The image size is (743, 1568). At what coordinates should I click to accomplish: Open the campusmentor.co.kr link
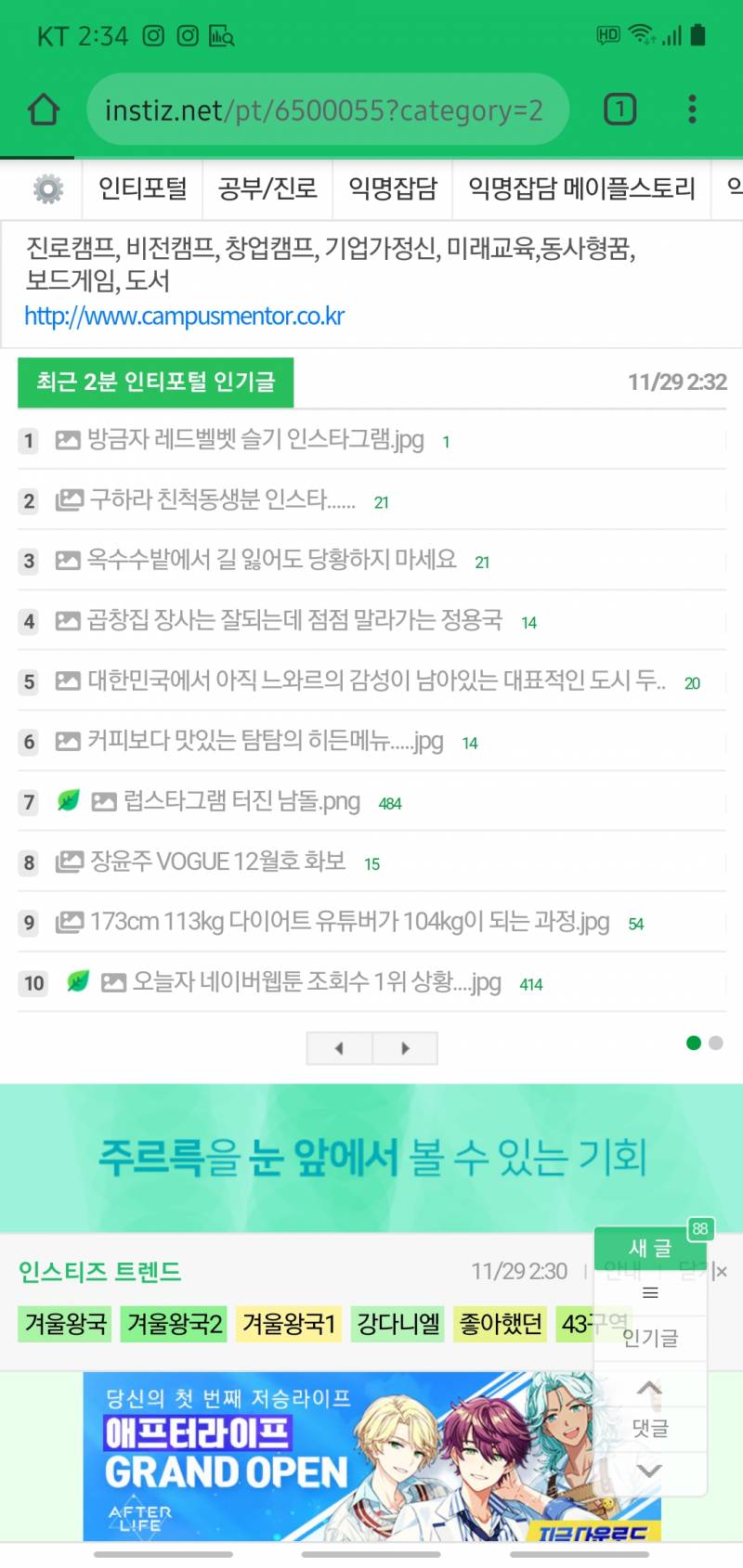[x=182, y=317]
